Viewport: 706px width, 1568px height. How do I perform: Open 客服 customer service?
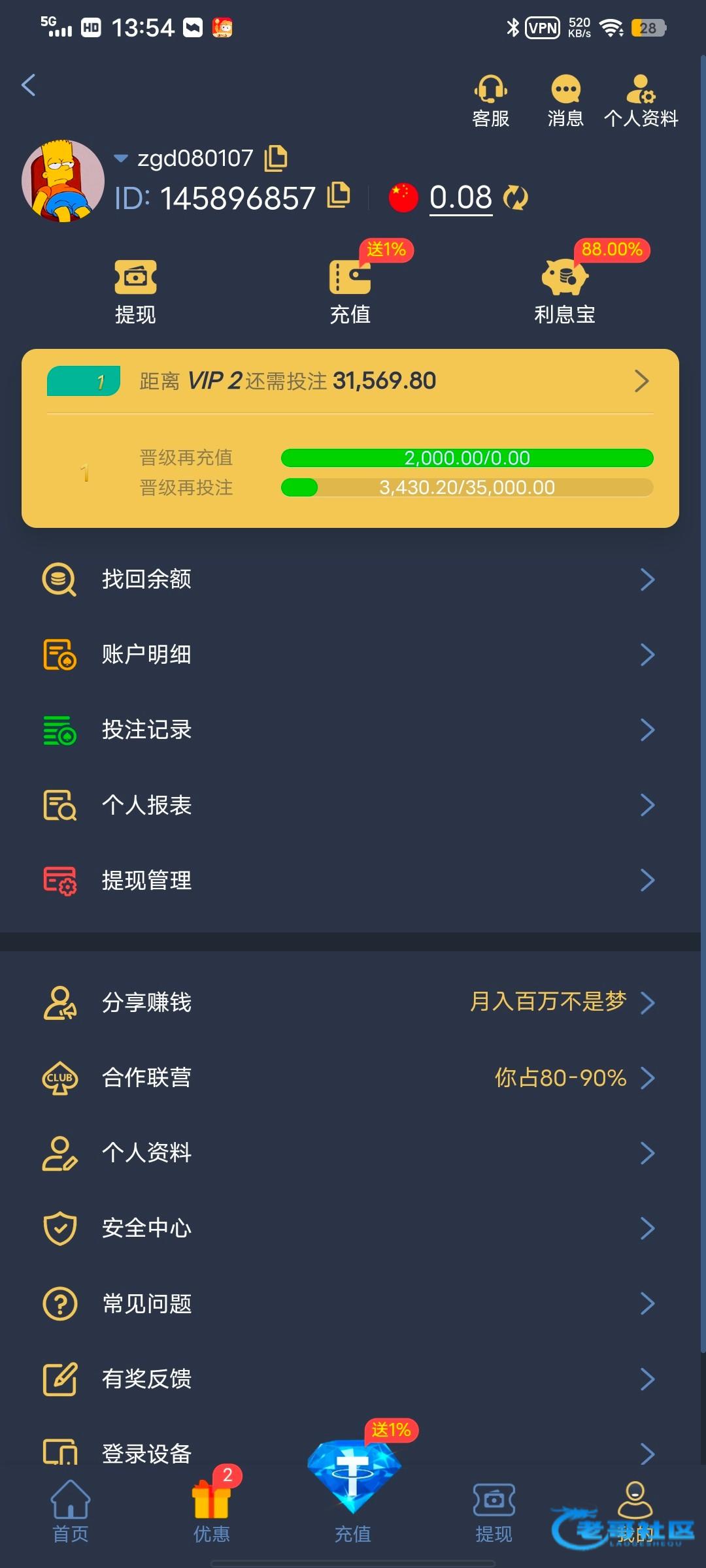491,101
